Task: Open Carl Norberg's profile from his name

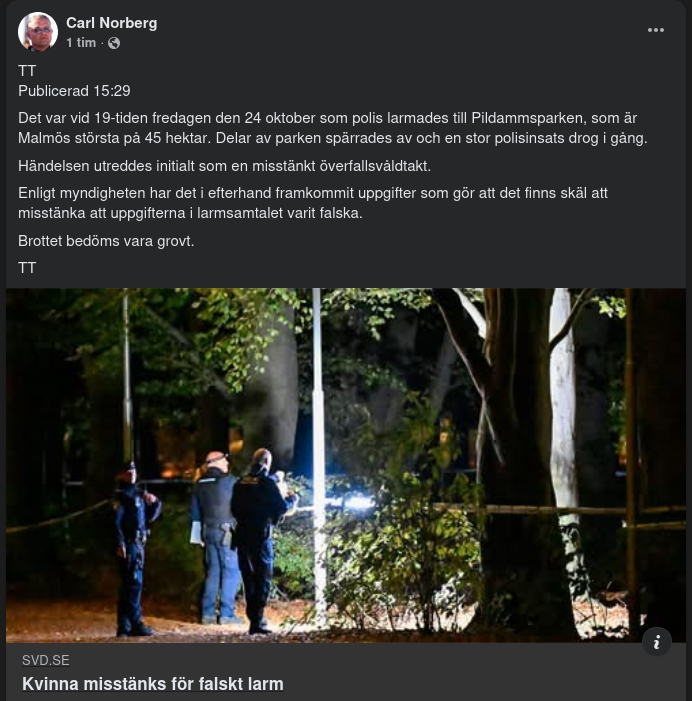Action: 111,23
